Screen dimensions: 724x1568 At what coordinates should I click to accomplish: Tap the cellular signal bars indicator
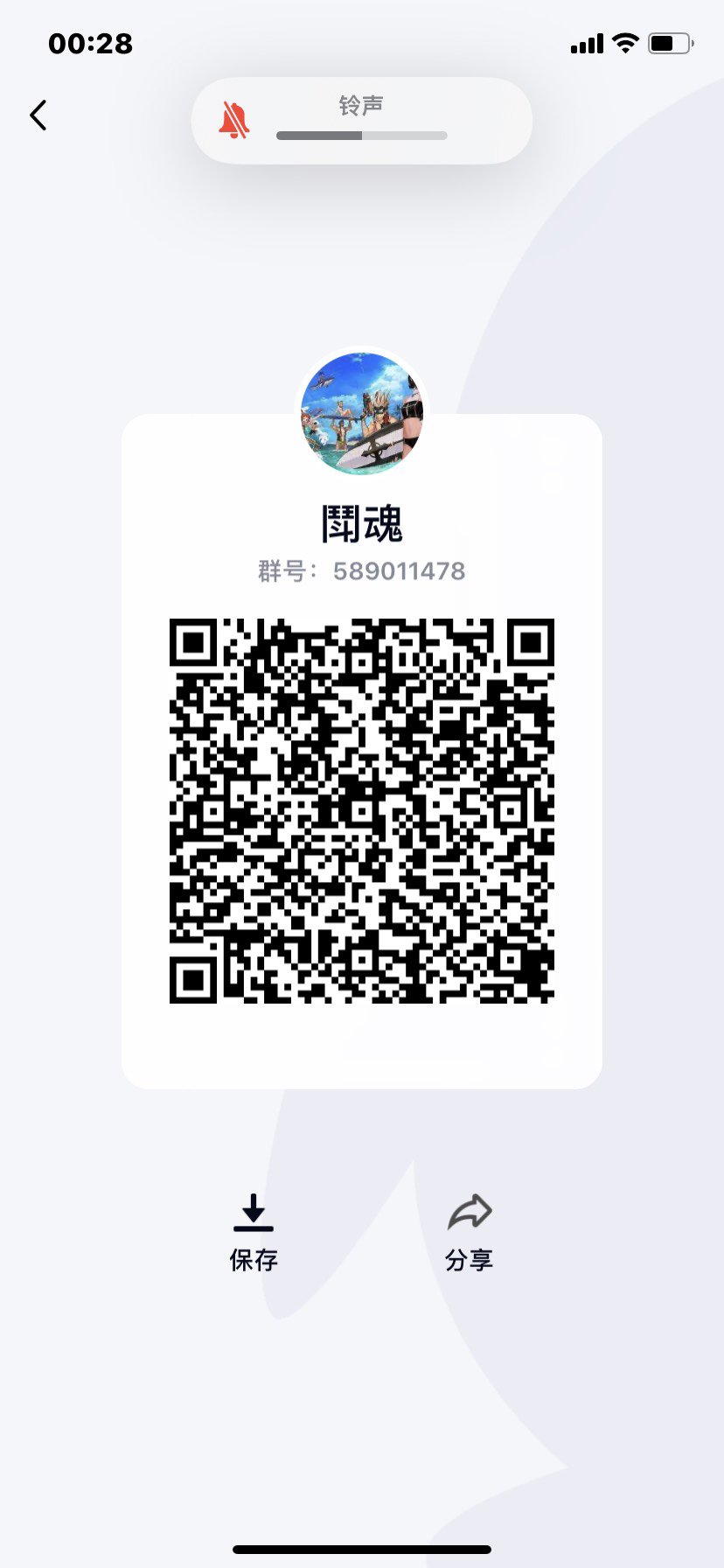[x=588, y=42]
